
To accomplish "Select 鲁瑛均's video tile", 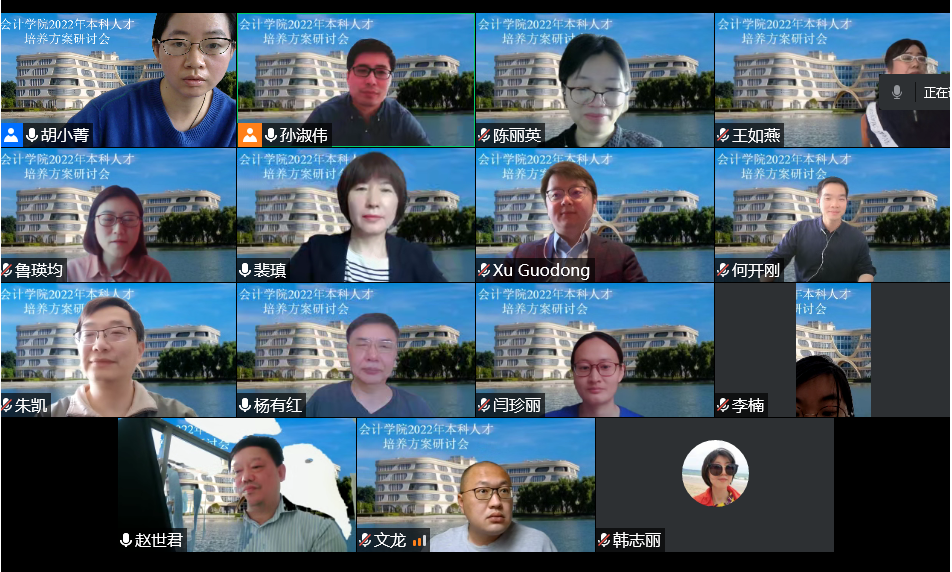I will click(x=118, y=215).
